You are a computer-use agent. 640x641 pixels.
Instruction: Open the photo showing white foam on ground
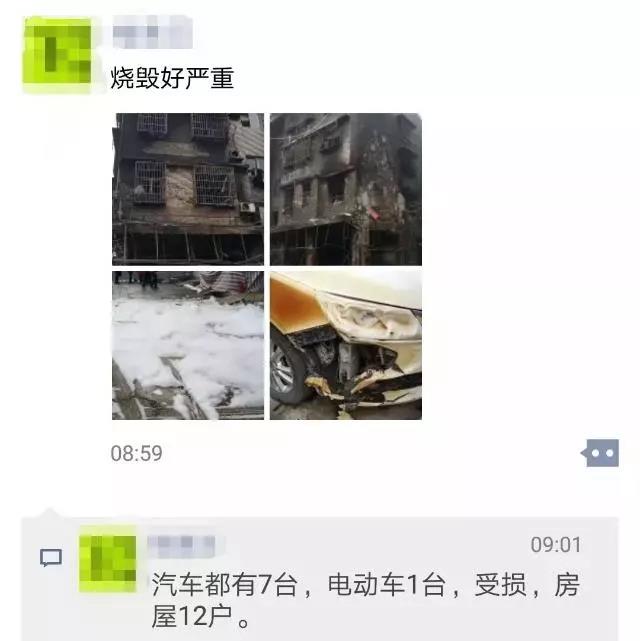(x=188, y=345)
